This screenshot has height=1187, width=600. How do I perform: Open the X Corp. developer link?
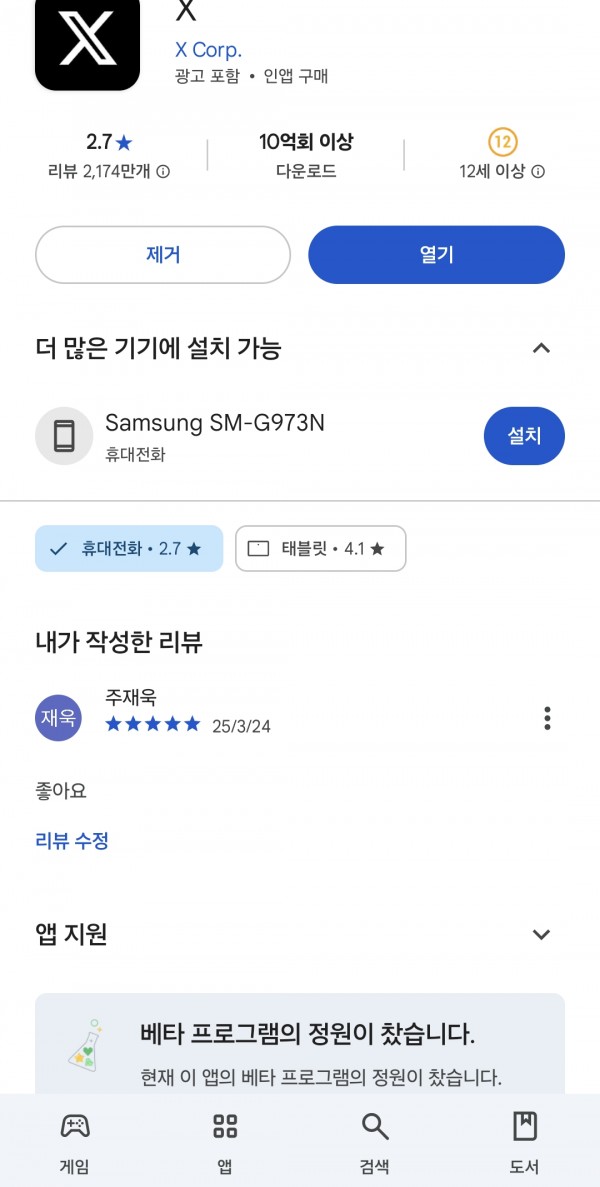click(209, 50)
